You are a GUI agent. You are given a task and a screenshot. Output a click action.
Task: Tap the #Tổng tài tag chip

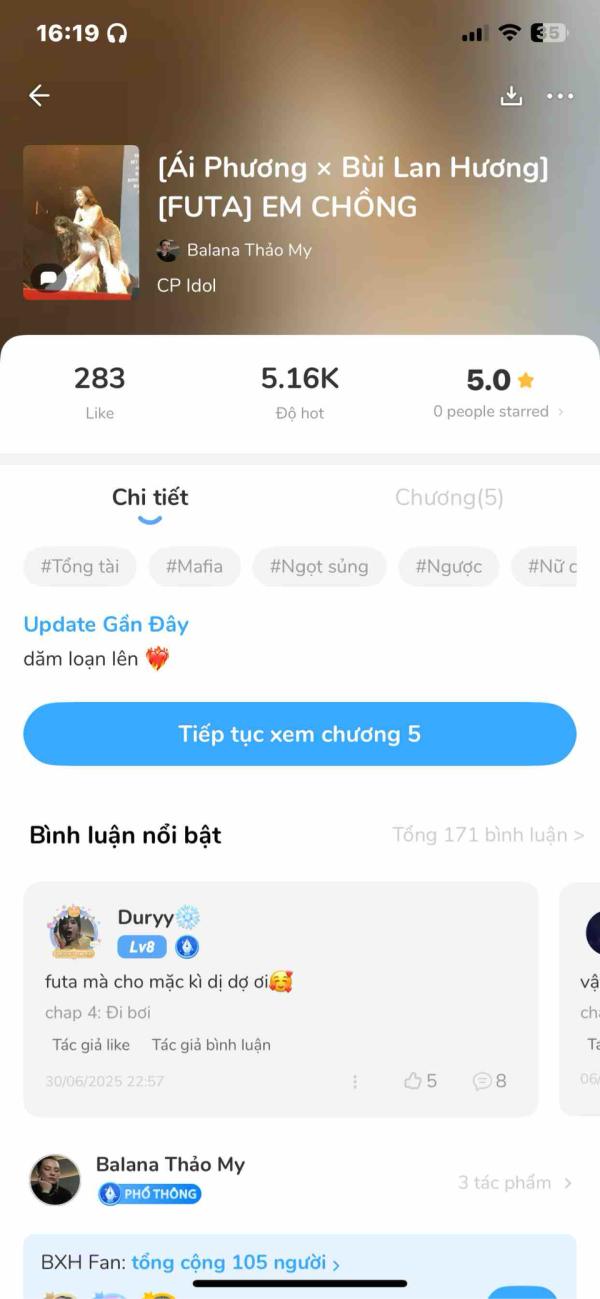[80, 567]
